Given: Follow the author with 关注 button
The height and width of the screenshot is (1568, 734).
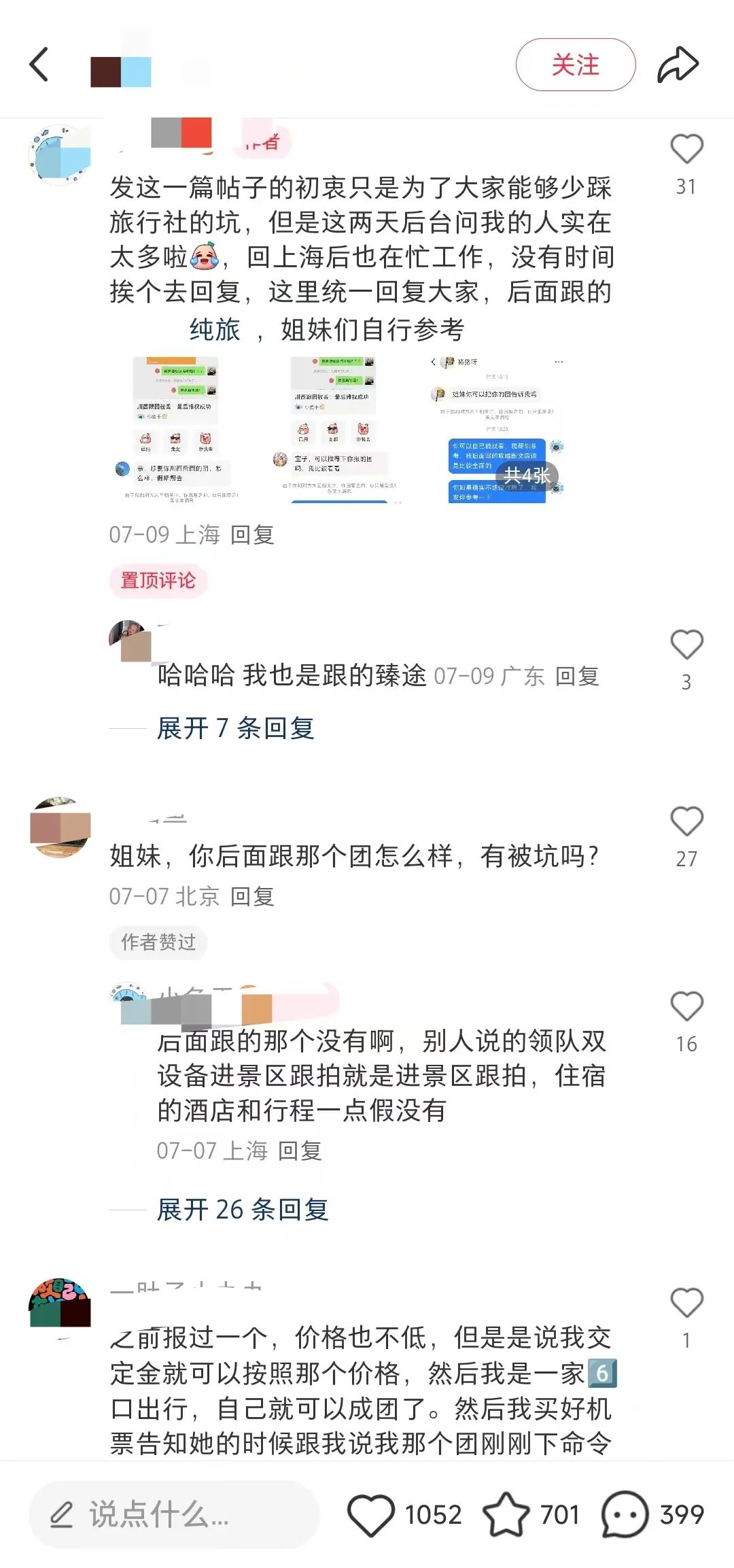Looking at the screenshot, I should tap(575, 65).
